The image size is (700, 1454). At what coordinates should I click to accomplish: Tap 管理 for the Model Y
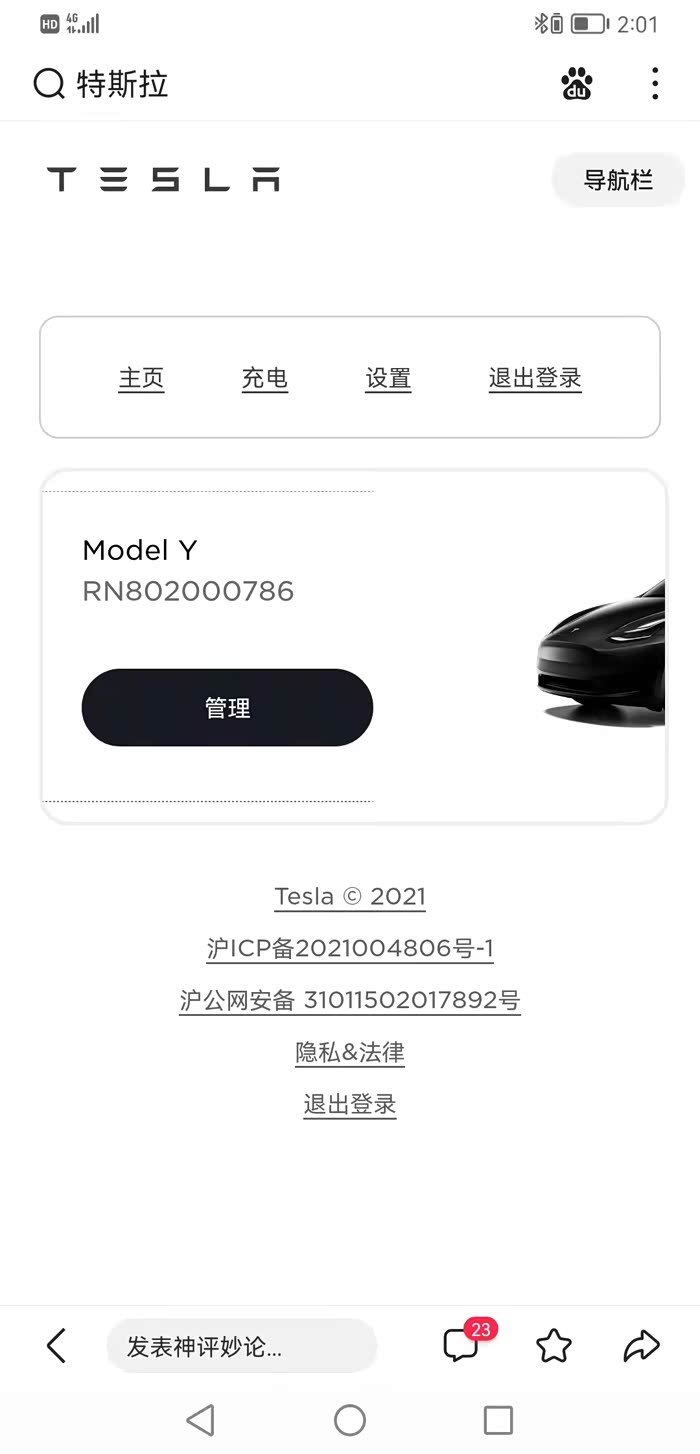227,708
